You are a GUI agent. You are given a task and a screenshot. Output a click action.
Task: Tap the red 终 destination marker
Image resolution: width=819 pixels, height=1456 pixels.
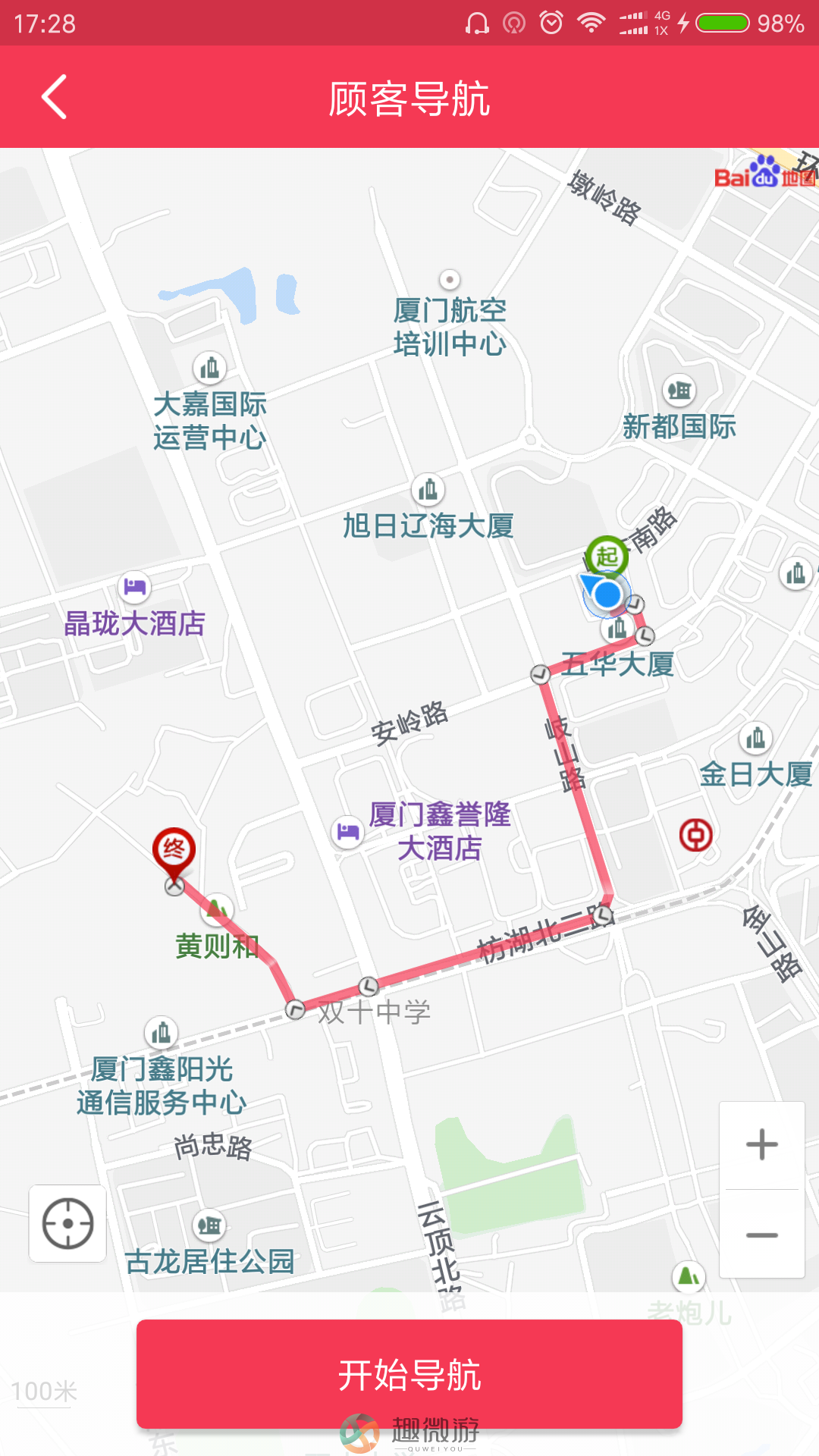(174, 849)
